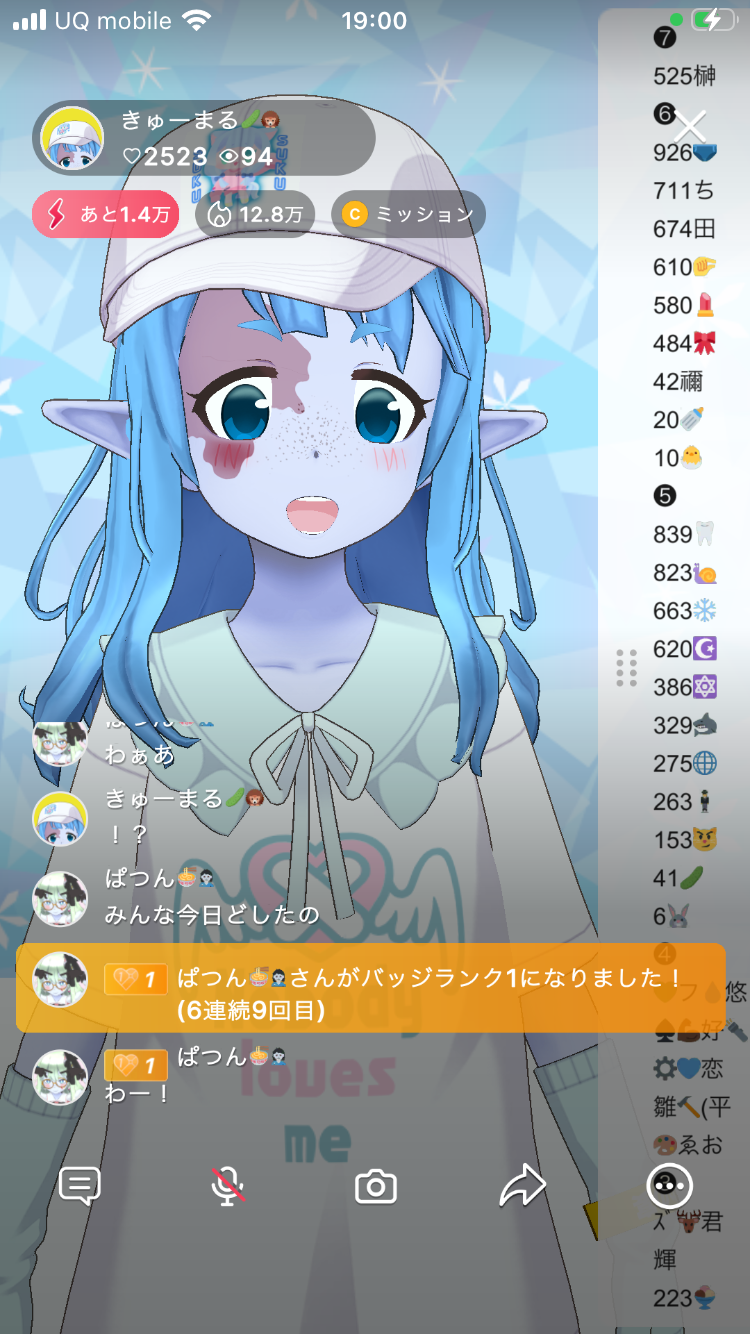Close the ranking side panel
The height and width of the screenshot is (1334, 750).
690,127
